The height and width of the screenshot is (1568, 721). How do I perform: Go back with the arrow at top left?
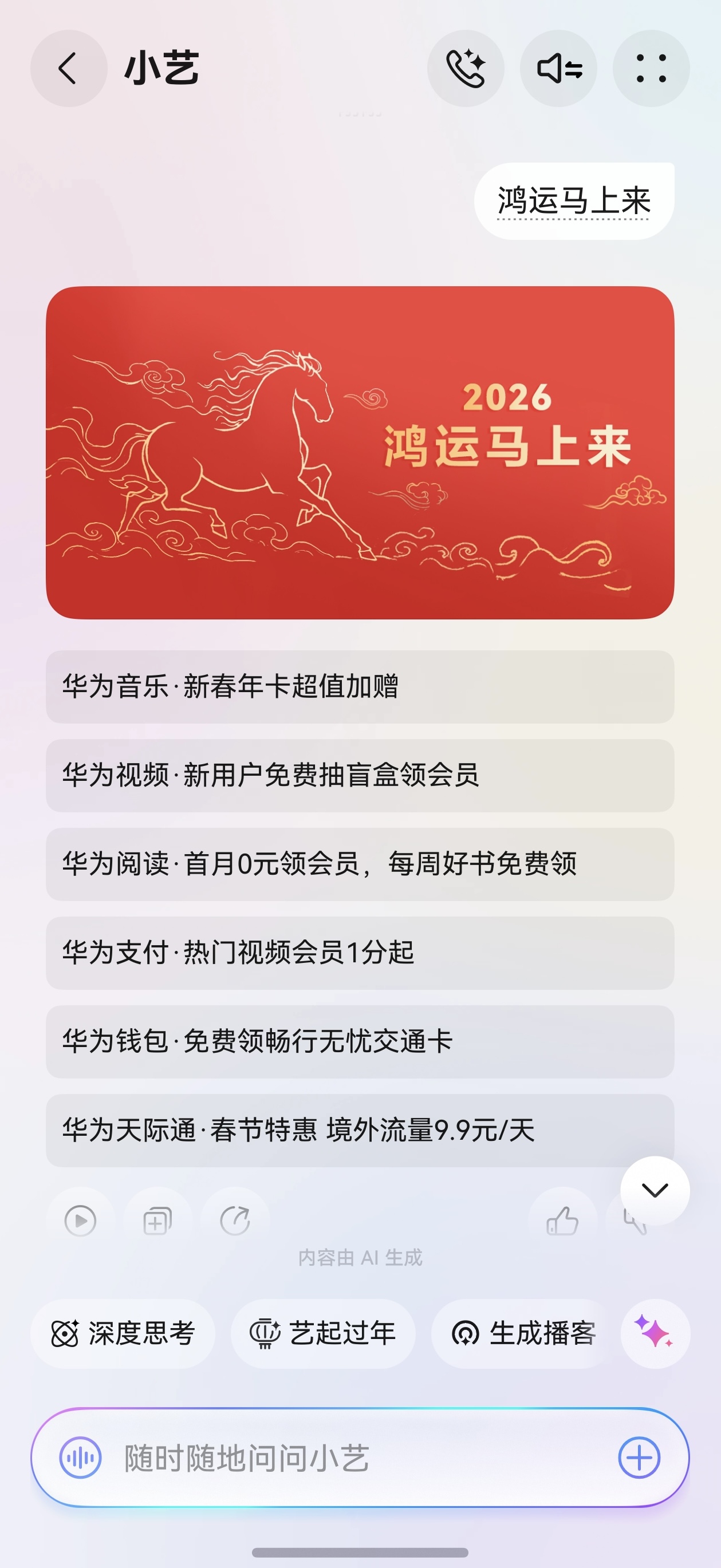coord(68,69)
